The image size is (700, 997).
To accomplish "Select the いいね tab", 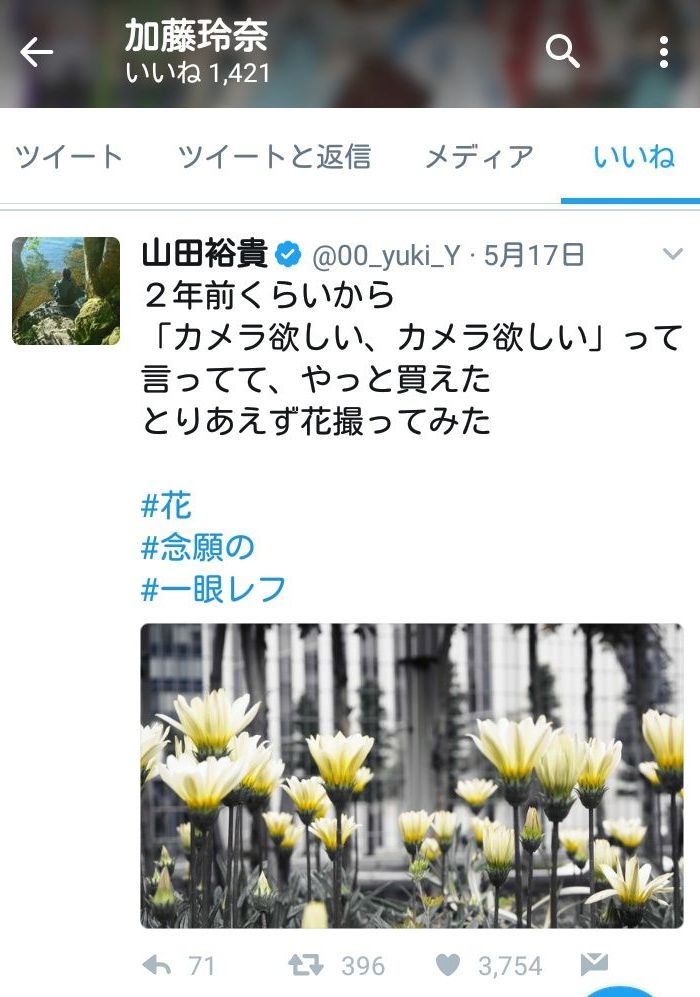I will coord(633,156).
